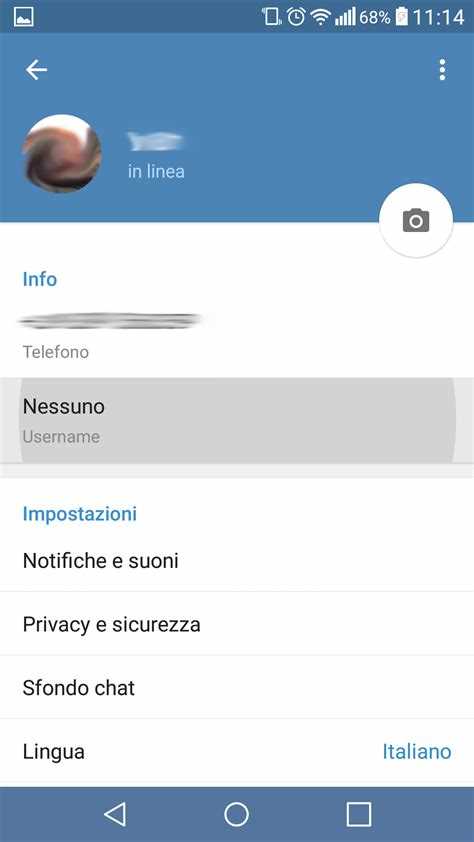This screenshot has width=474, height=842.
Task: Change Lingua from Italiano
Action: (237, 751)
